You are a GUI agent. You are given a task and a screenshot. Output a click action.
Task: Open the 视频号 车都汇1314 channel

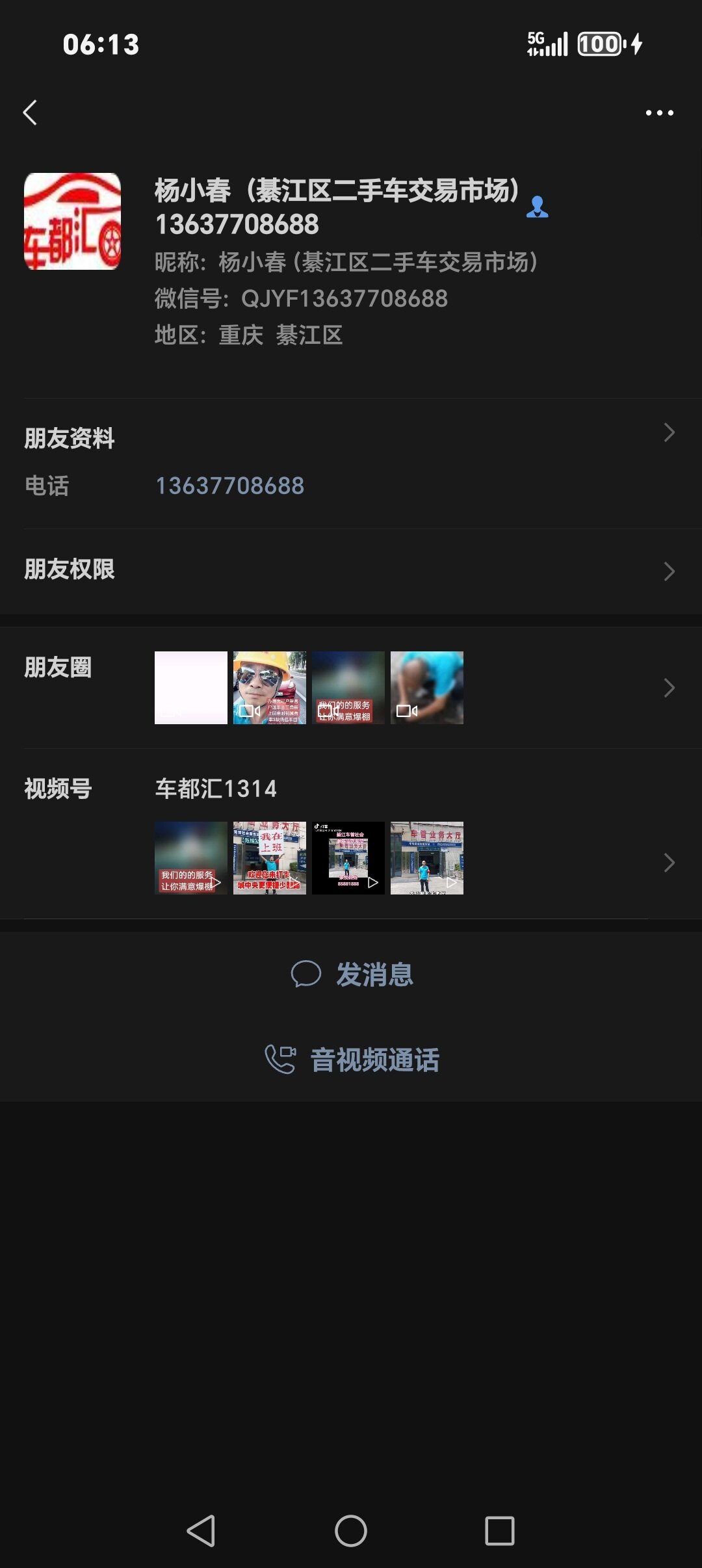pyautogui.click(x=351, y=839)
